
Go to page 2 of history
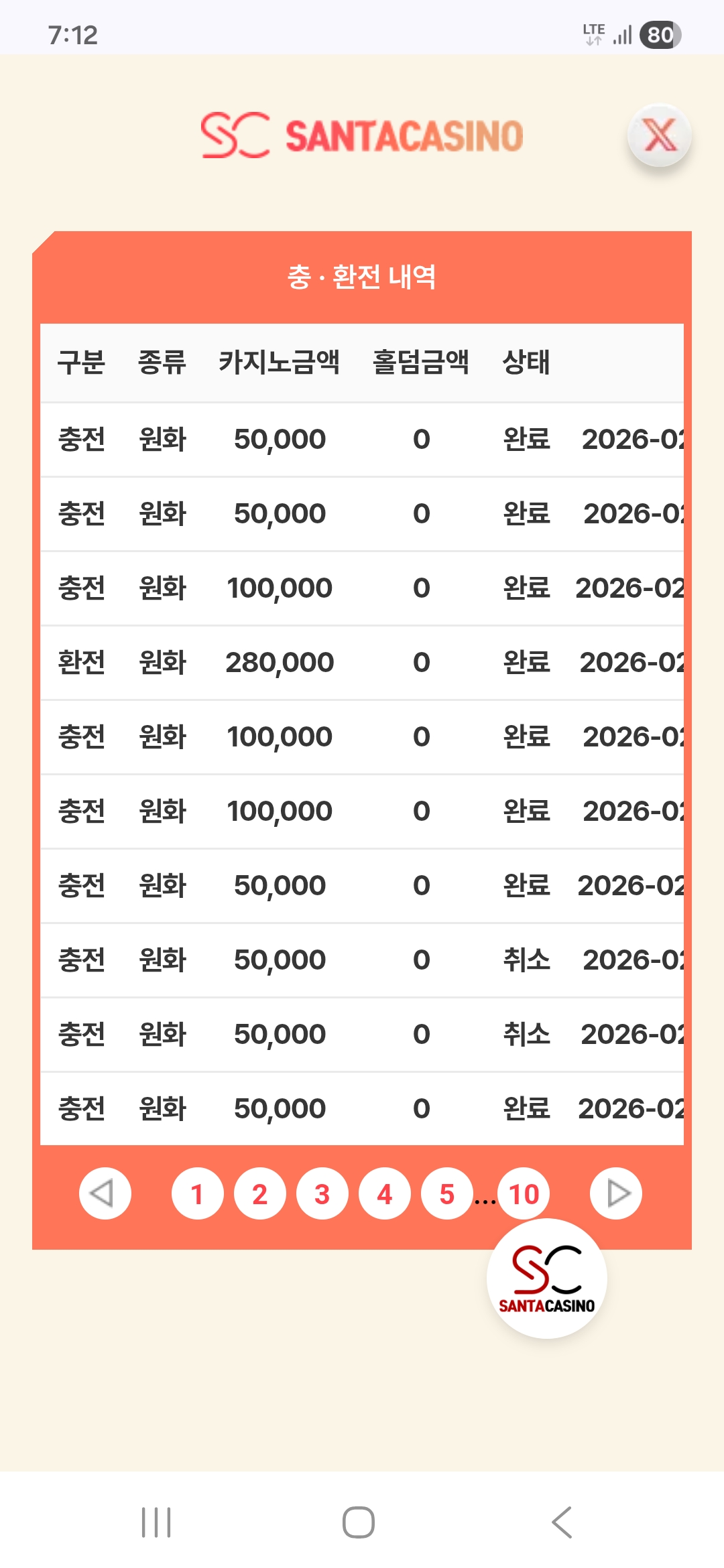click(x=259, y=1193)
